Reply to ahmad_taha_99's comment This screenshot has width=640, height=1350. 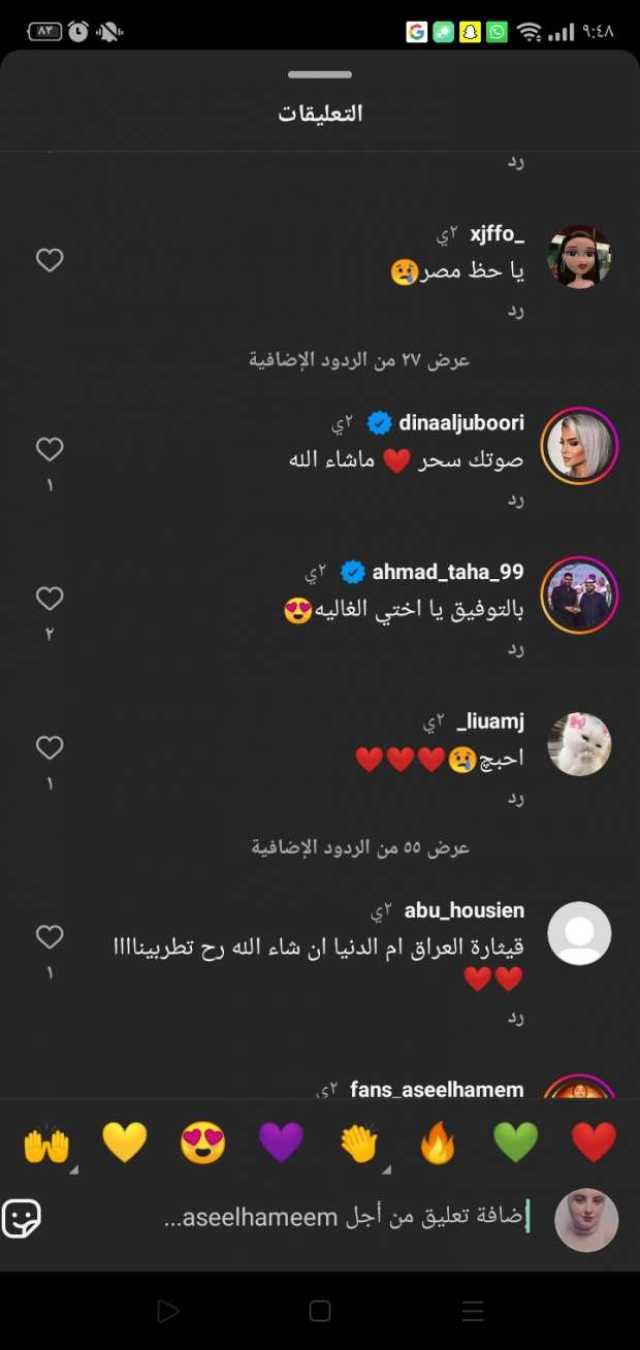pos(515,648)
